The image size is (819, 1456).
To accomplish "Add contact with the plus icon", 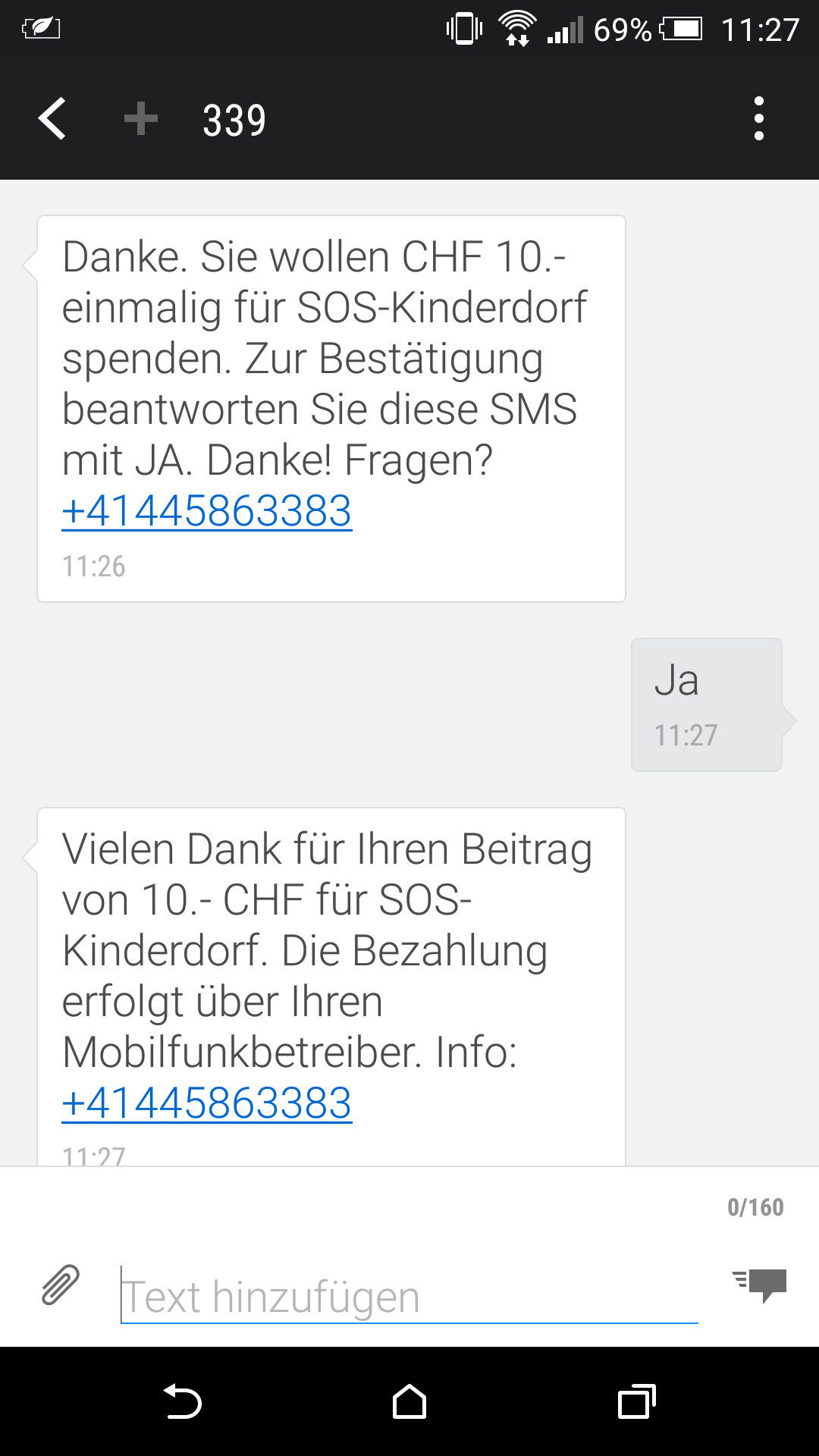I will point(141,119).
